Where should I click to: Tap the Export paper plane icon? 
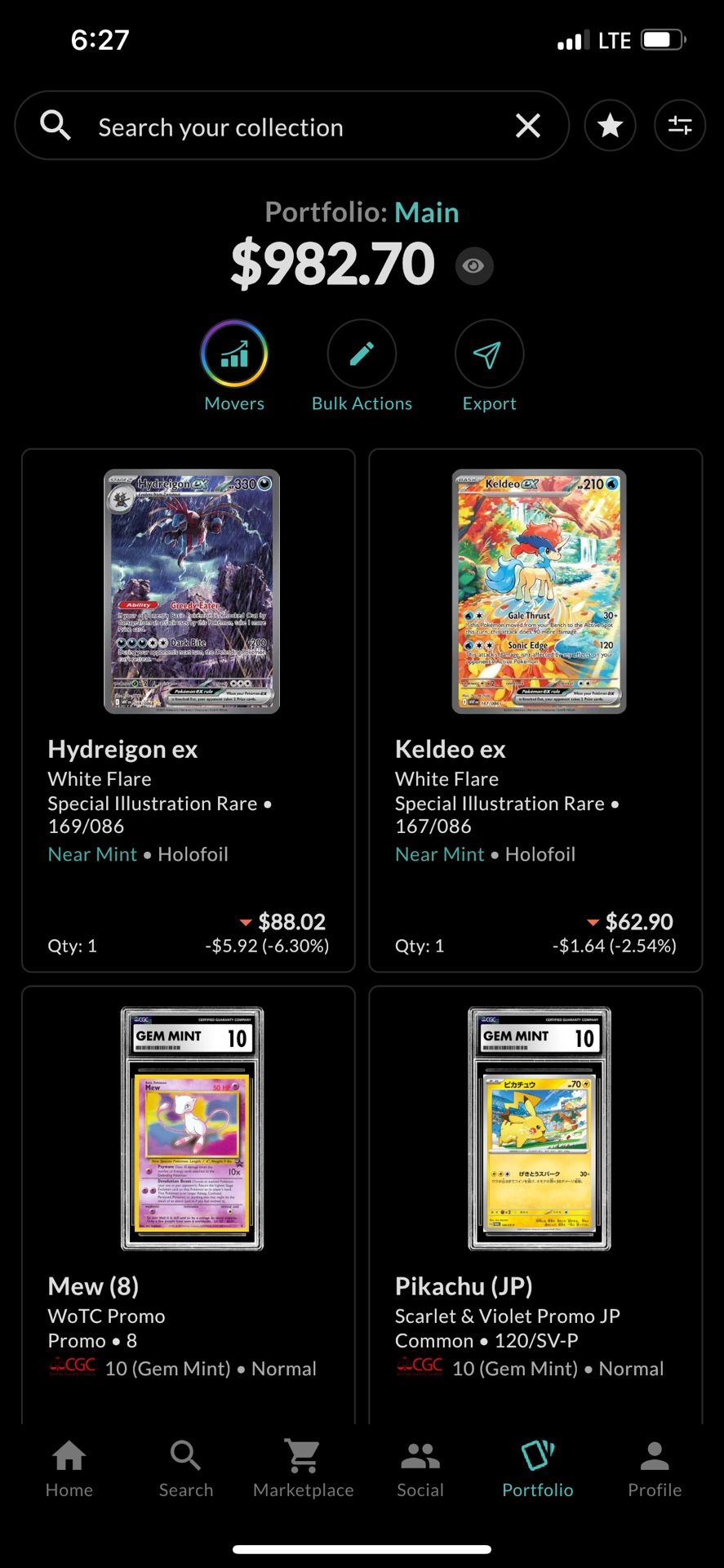[x=488, y=354]
